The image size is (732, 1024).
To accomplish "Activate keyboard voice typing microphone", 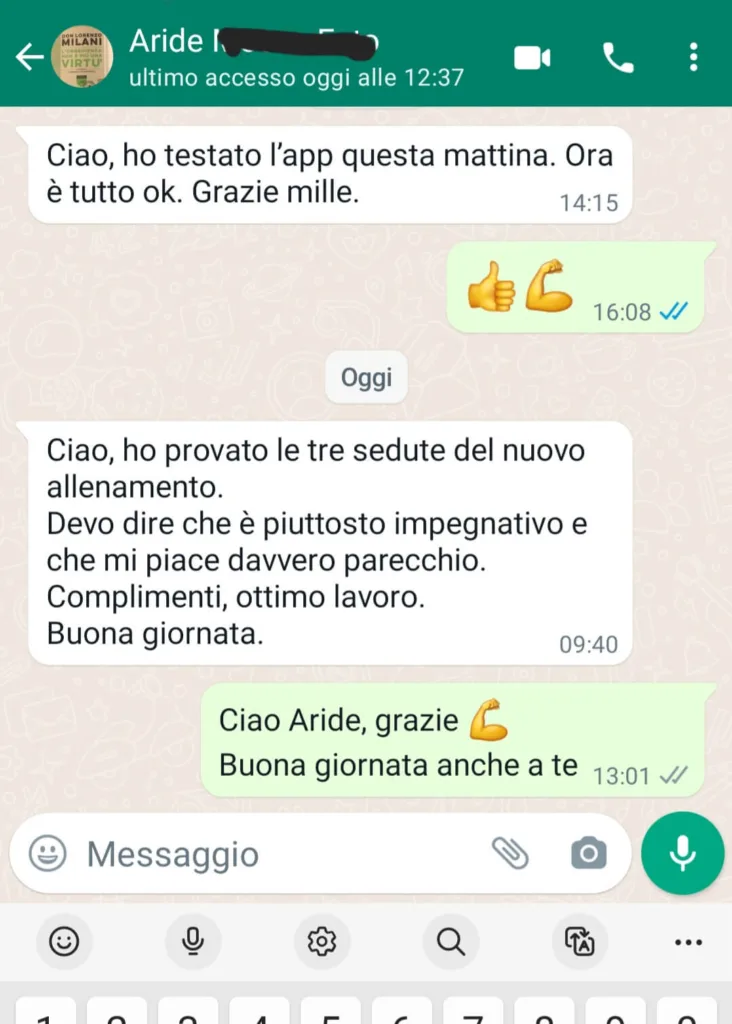I will tap(193, 941).
